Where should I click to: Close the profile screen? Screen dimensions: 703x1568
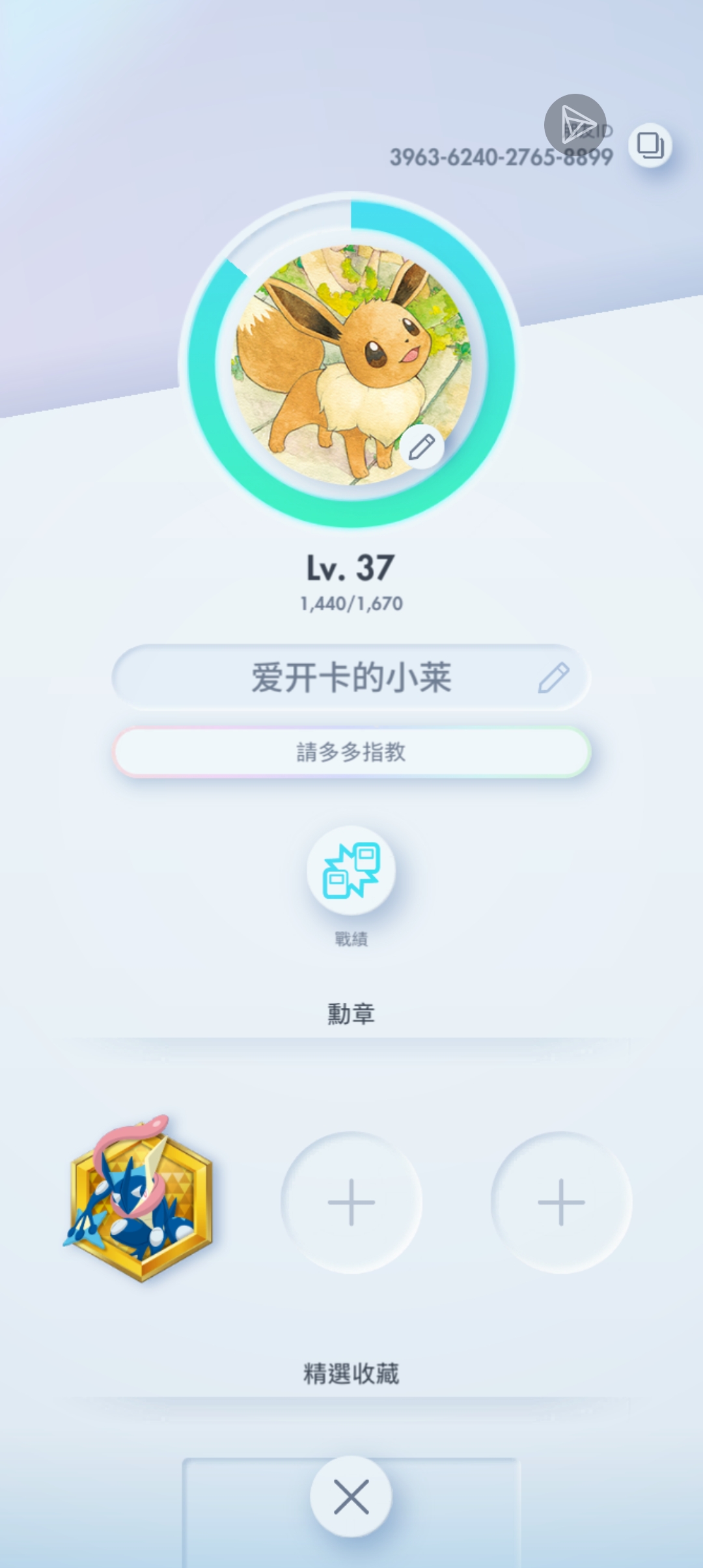tap(351, 1496)
